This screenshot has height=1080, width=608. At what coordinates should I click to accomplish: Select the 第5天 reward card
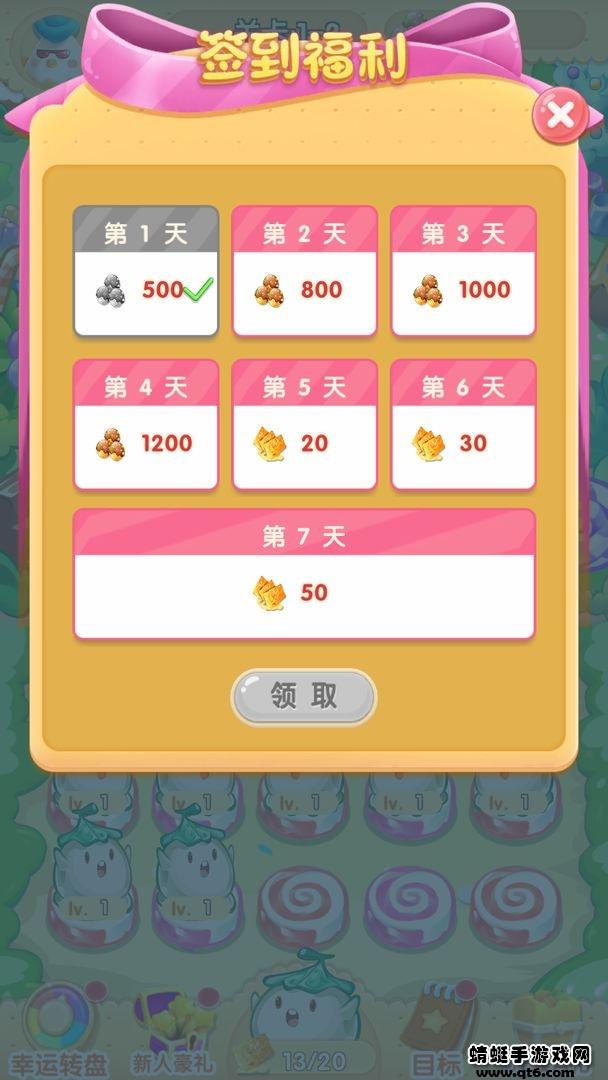[305, 425]
